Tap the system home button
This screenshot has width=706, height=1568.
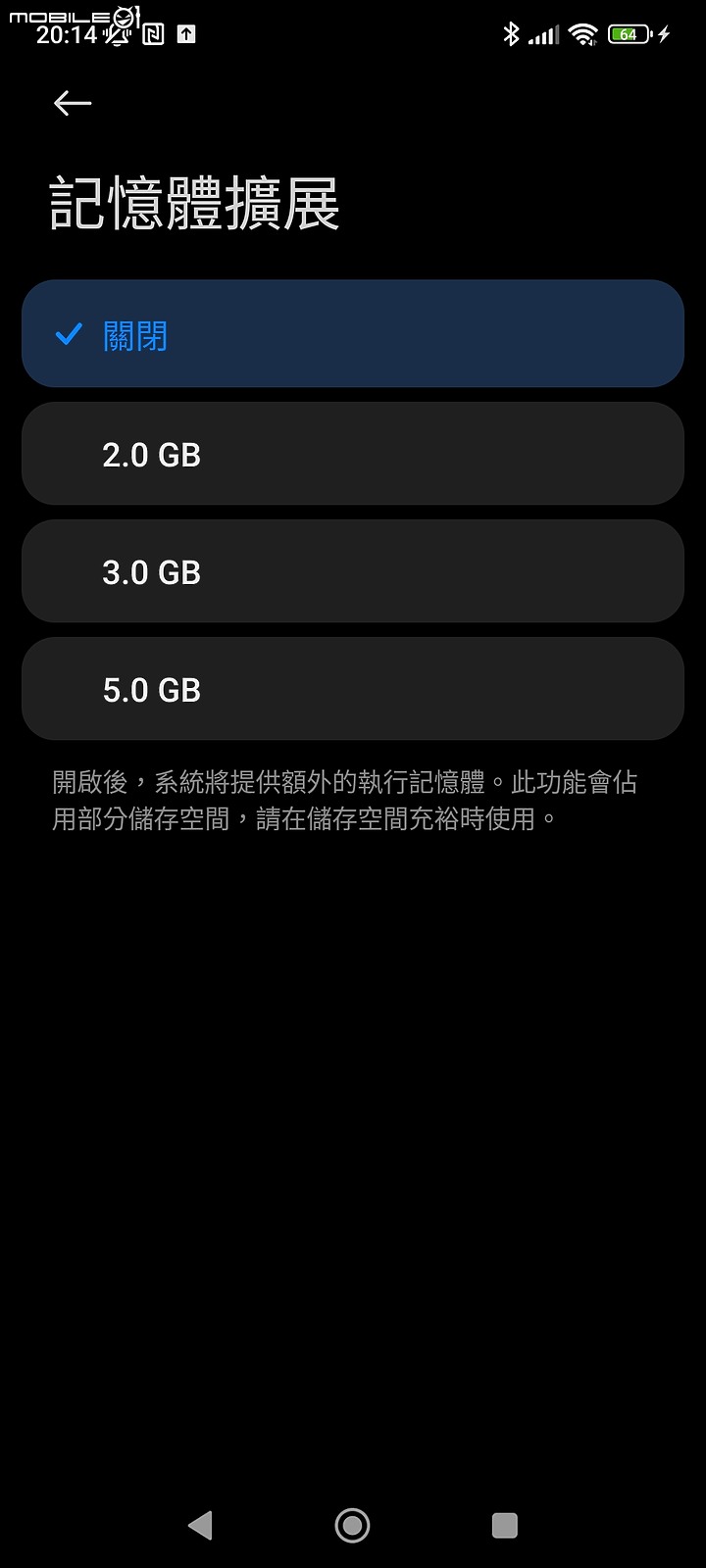(352, 1525)
